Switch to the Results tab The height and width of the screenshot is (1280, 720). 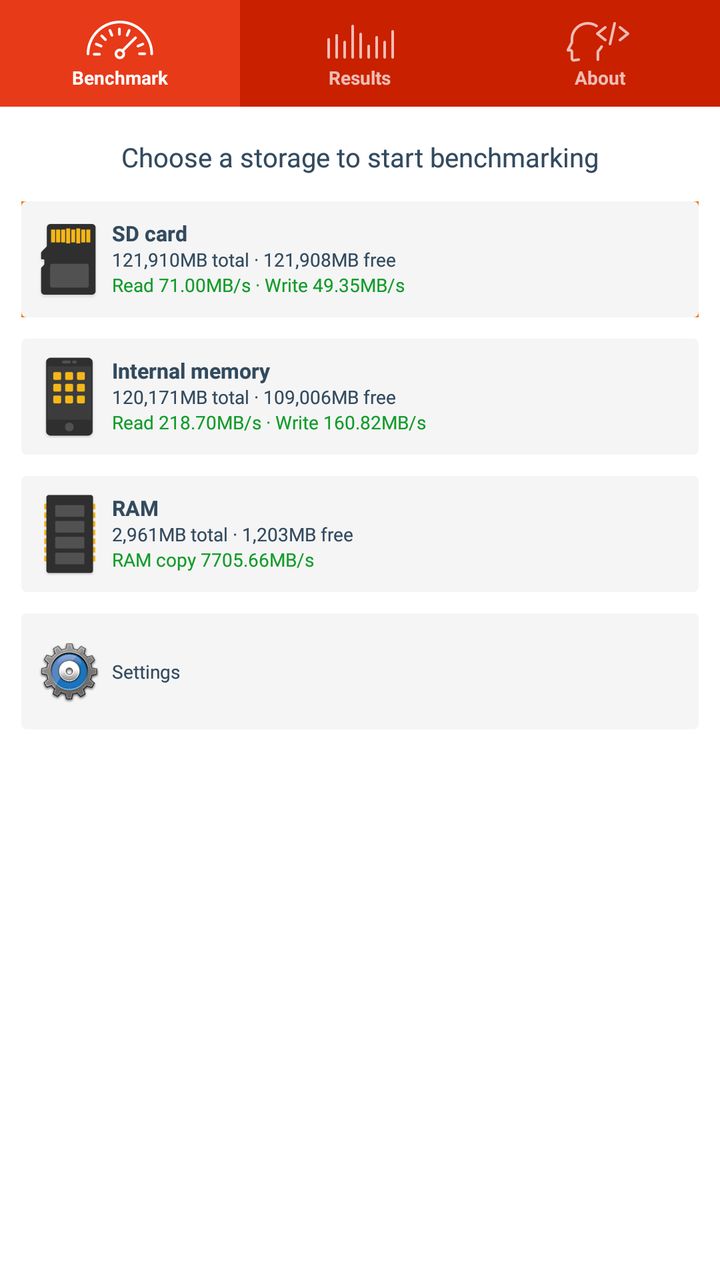360,53
